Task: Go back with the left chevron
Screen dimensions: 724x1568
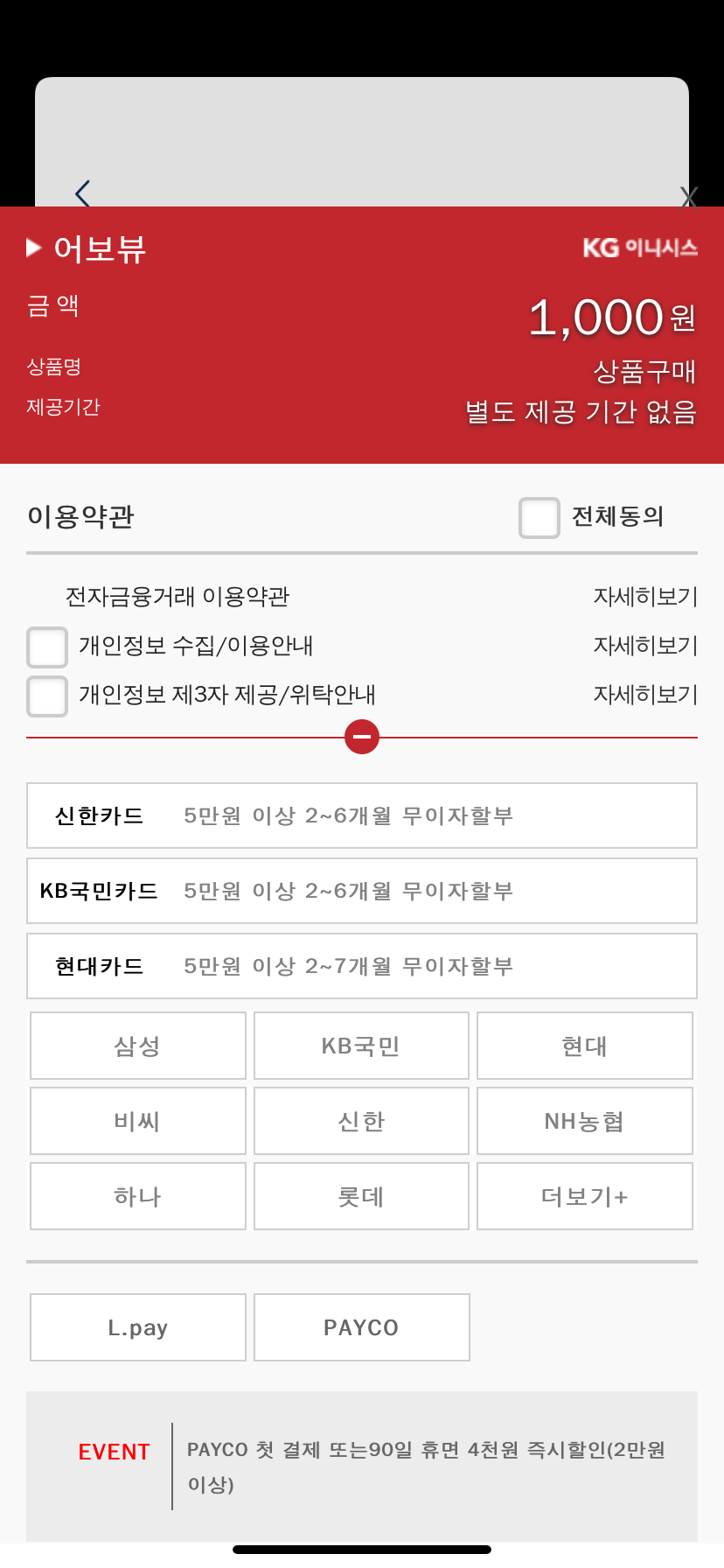Action: 83,193
